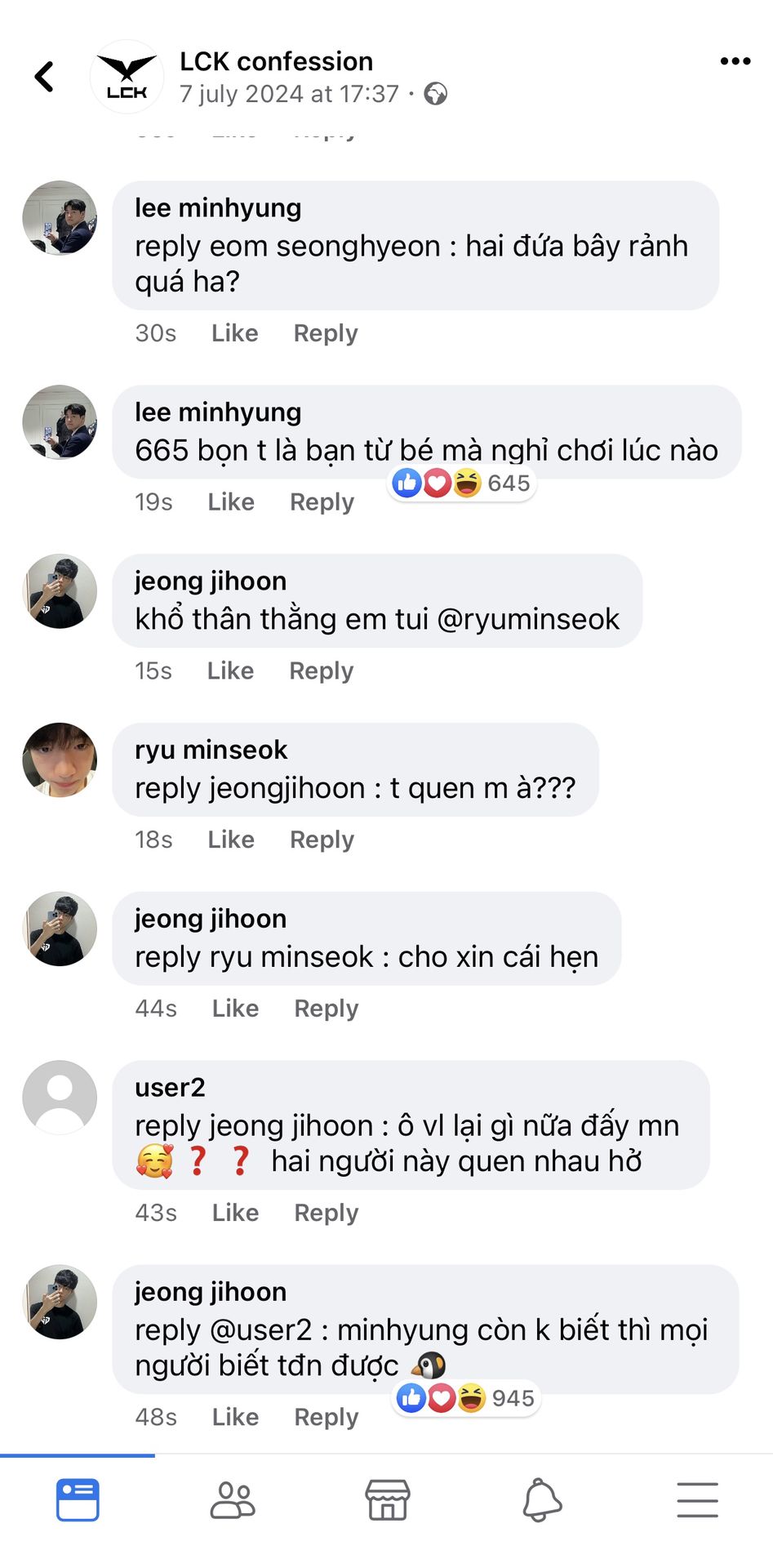The width and height of the screenshot is (773, 1568).
Task: Like the "cho xin cái hẹn" comment
Action: pyautogui.click(x=235, y=1009)
